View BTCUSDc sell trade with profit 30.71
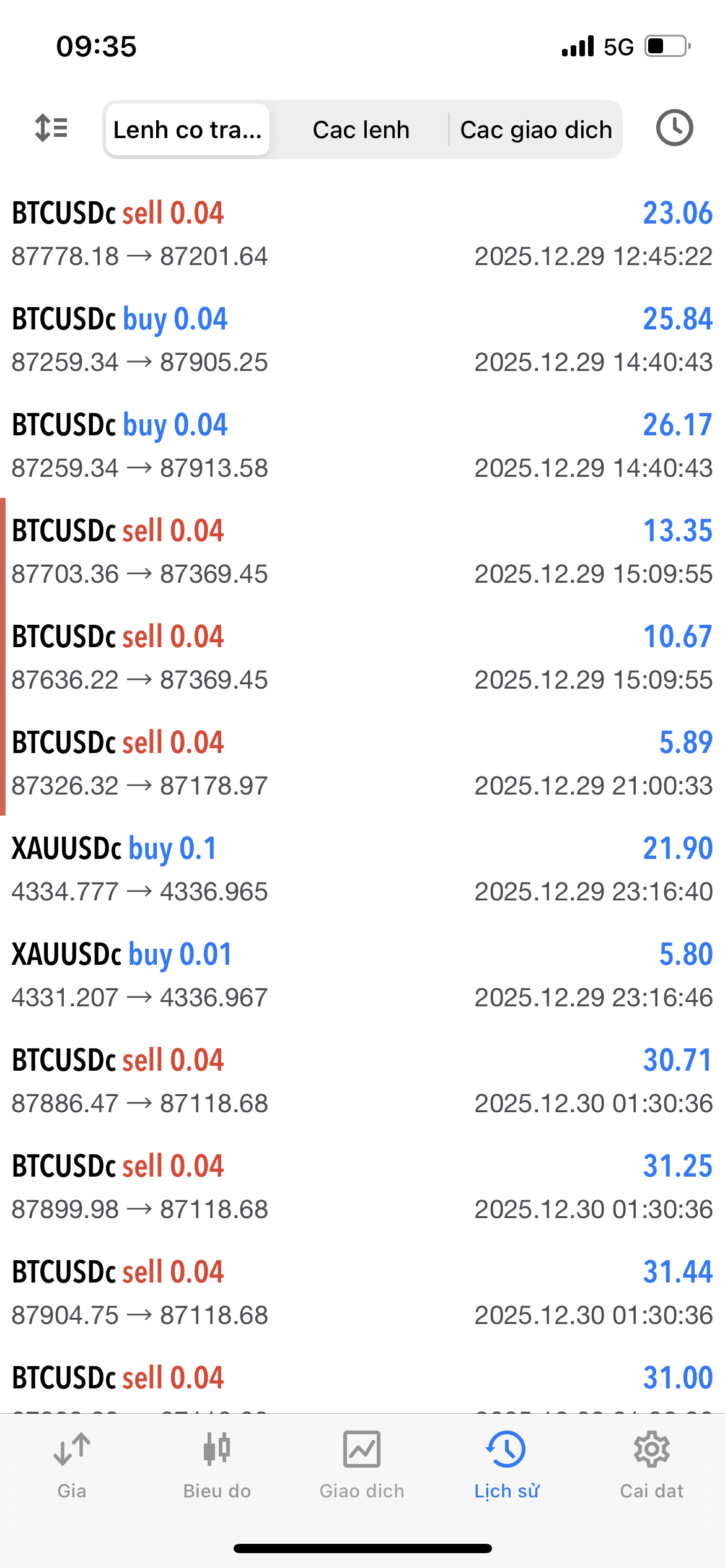Viewport: 725px width, 1568px height. pyautogui.click(x=362, y=1081)
